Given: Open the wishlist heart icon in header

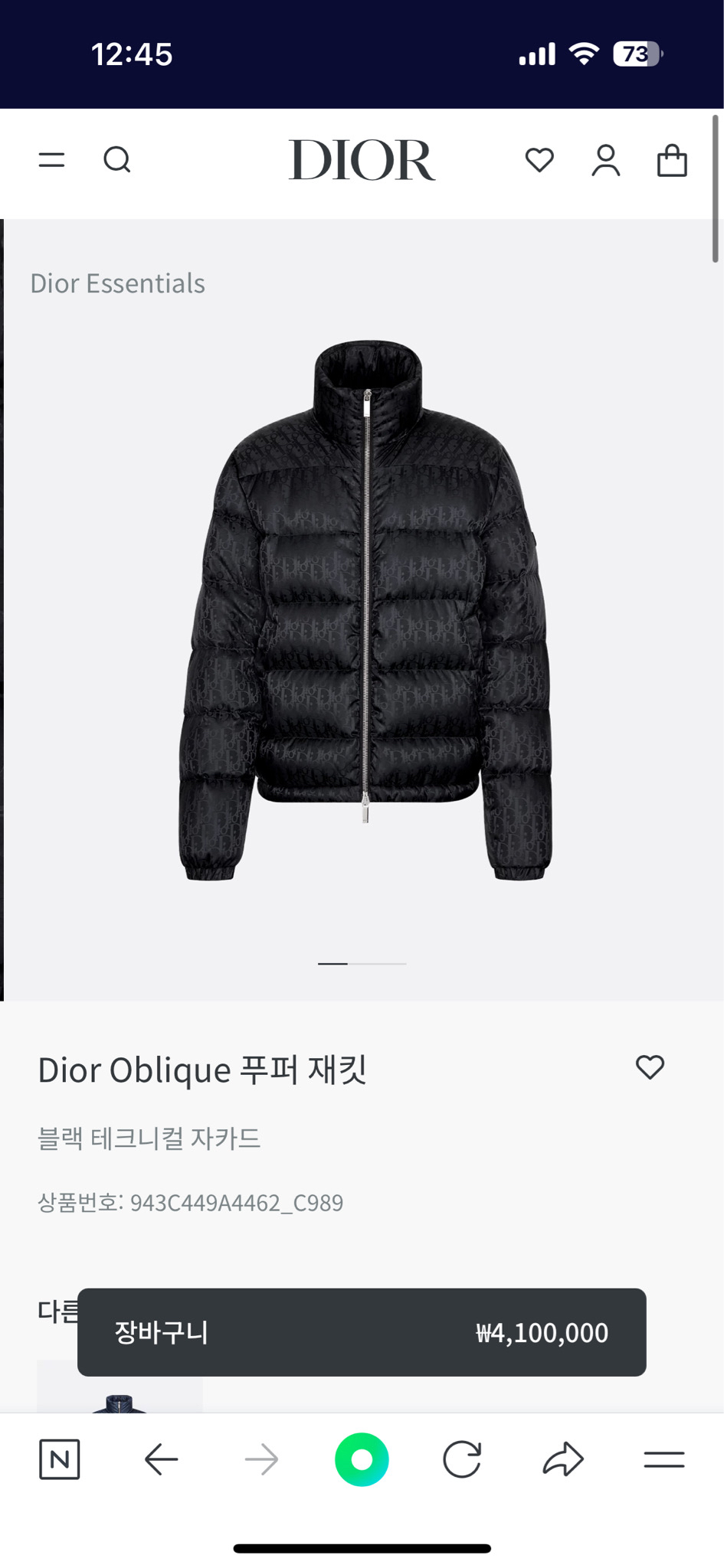Looking at the screenshot, I should click(541, 161).
